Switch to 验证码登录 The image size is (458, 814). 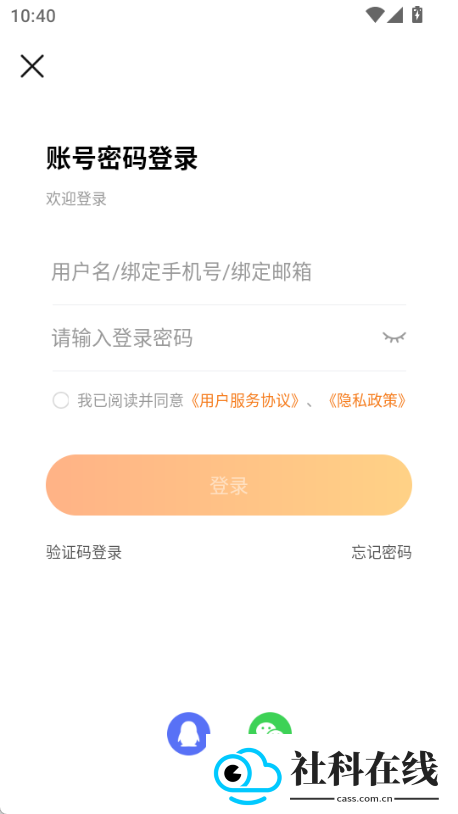84,552
